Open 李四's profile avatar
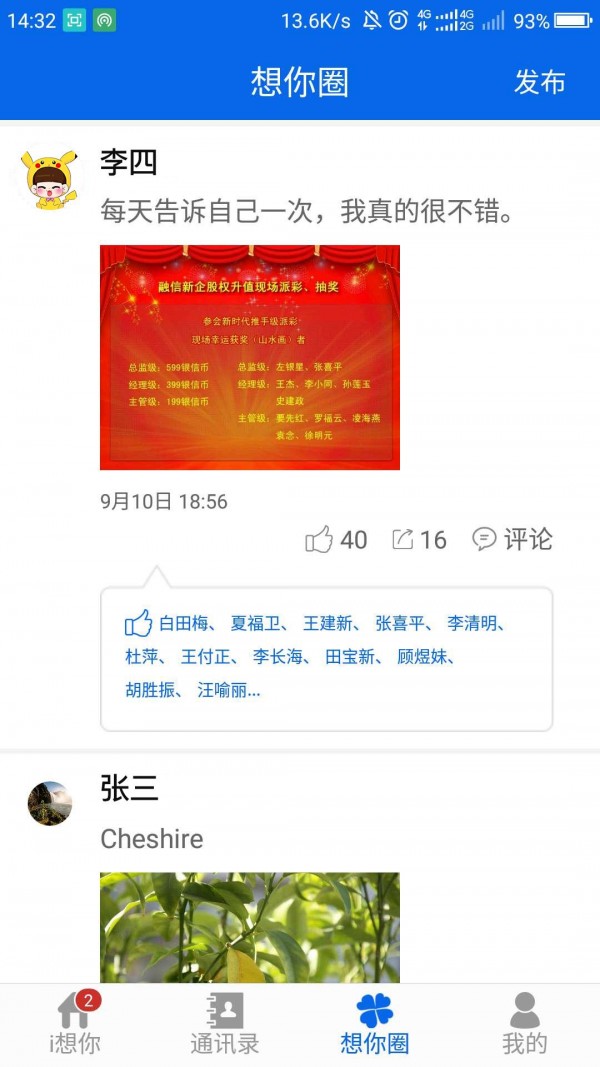The width and height of the screenshot is (600, 1067). pyautogui.click(x=49, y=180)
